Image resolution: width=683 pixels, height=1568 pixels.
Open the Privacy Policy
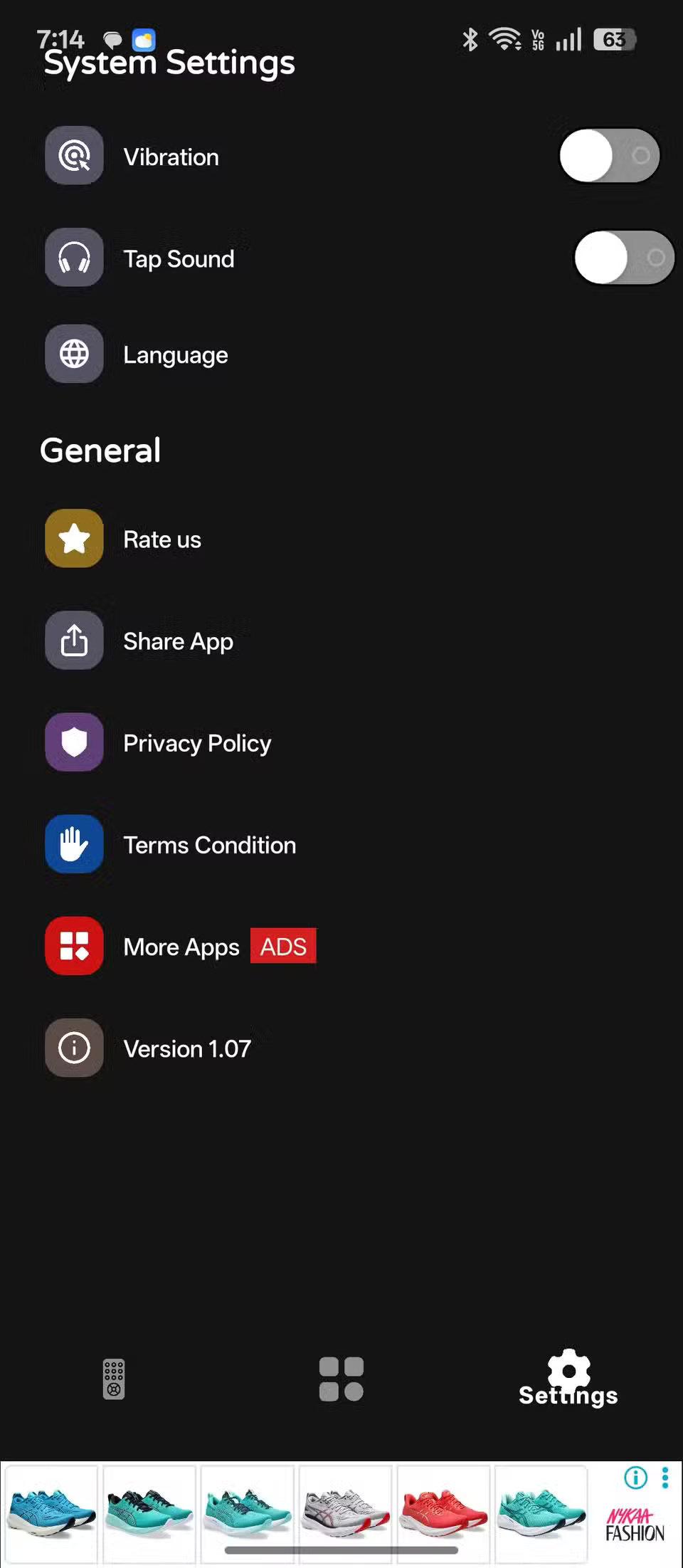197,743
